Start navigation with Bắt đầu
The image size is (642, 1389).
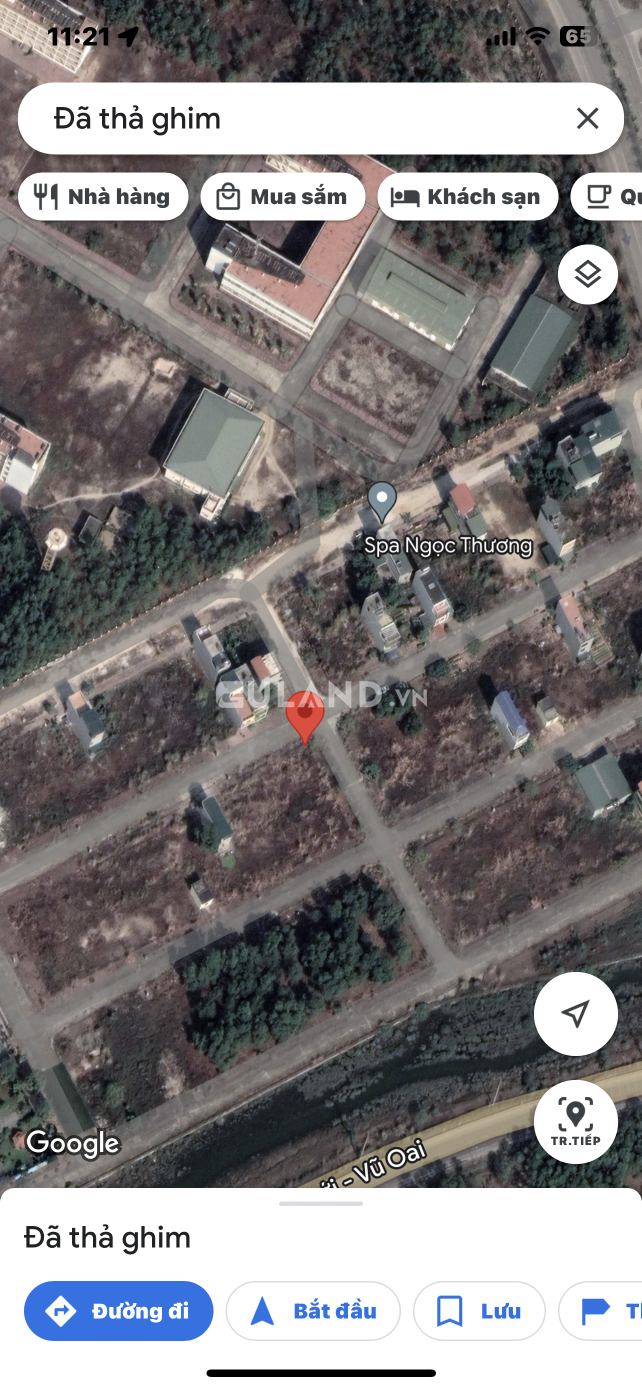[313, 1311]
